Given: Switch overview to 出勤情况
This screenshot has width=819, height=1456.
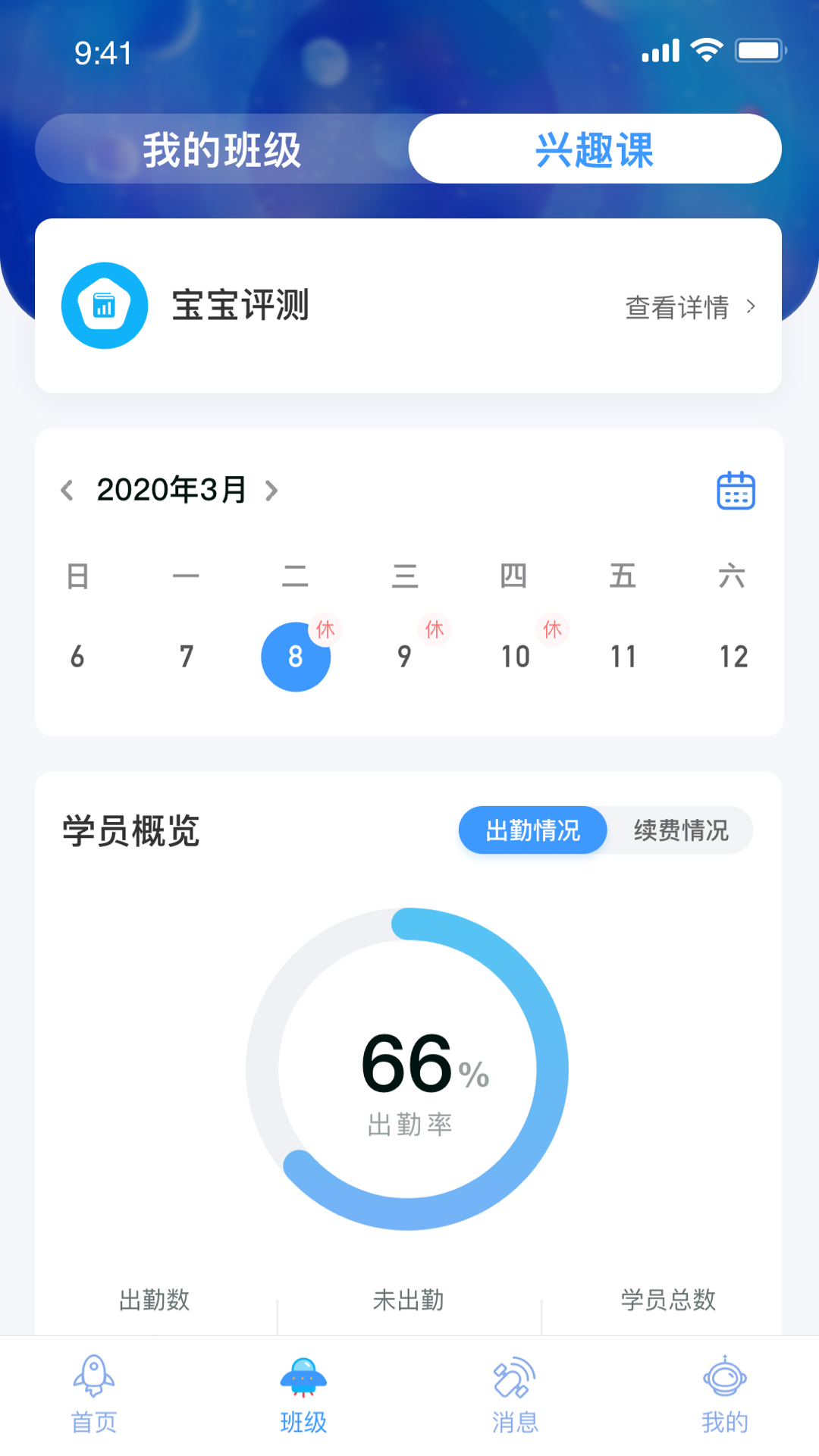Looking at the screenshot, I should [x=532, y=830].
